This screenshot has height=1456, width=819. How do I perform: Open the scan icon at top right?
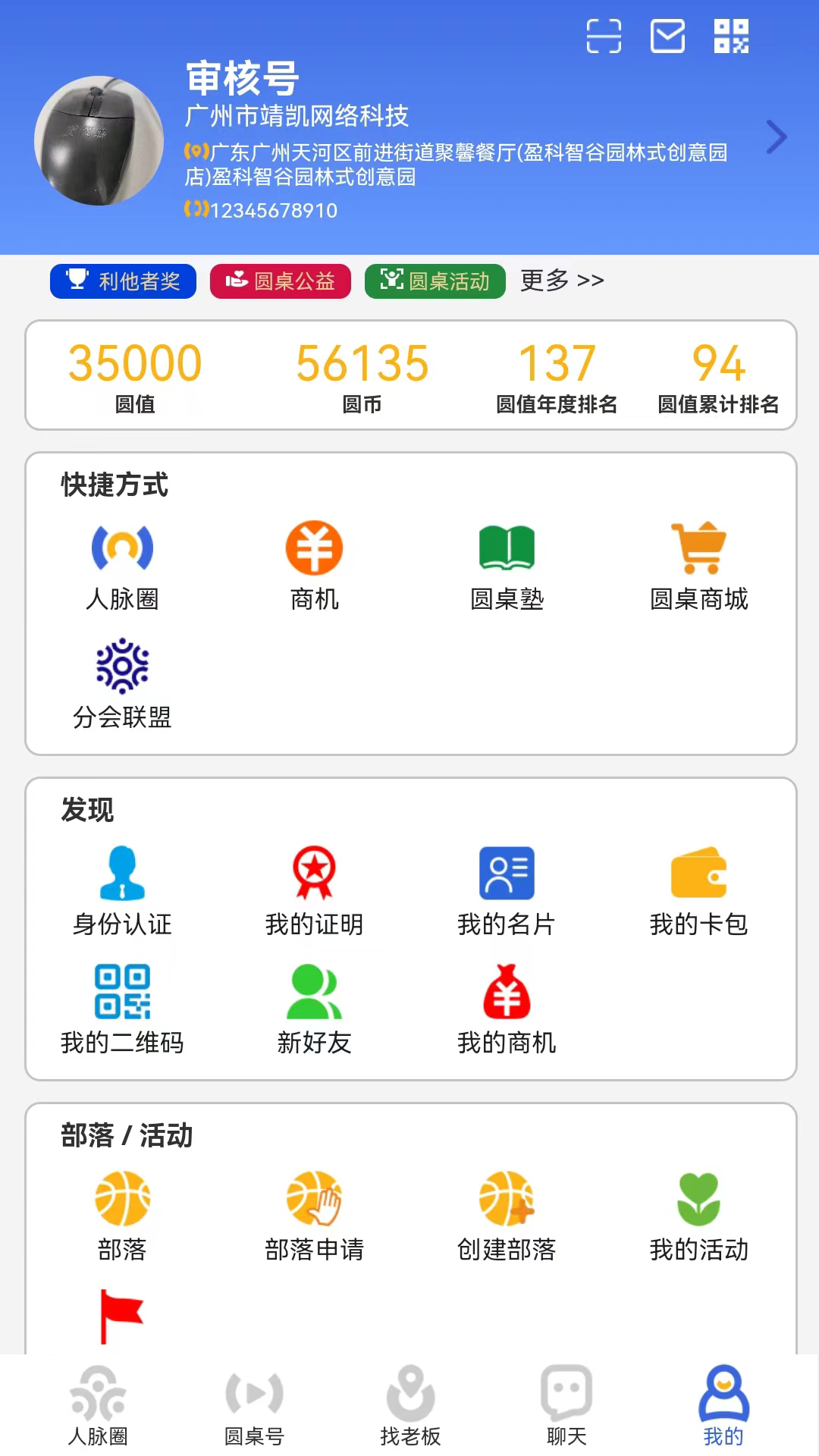coord(604,33)
